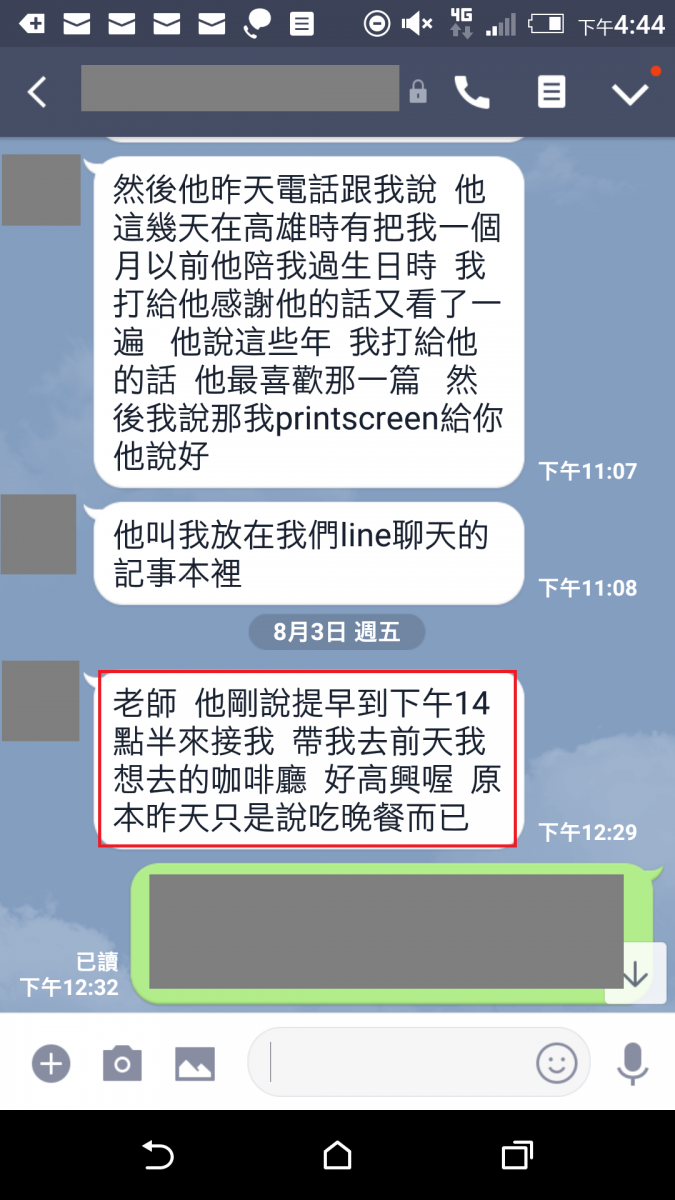
Task: Open recent apps from navigation bar
Action: [516, 1155]
